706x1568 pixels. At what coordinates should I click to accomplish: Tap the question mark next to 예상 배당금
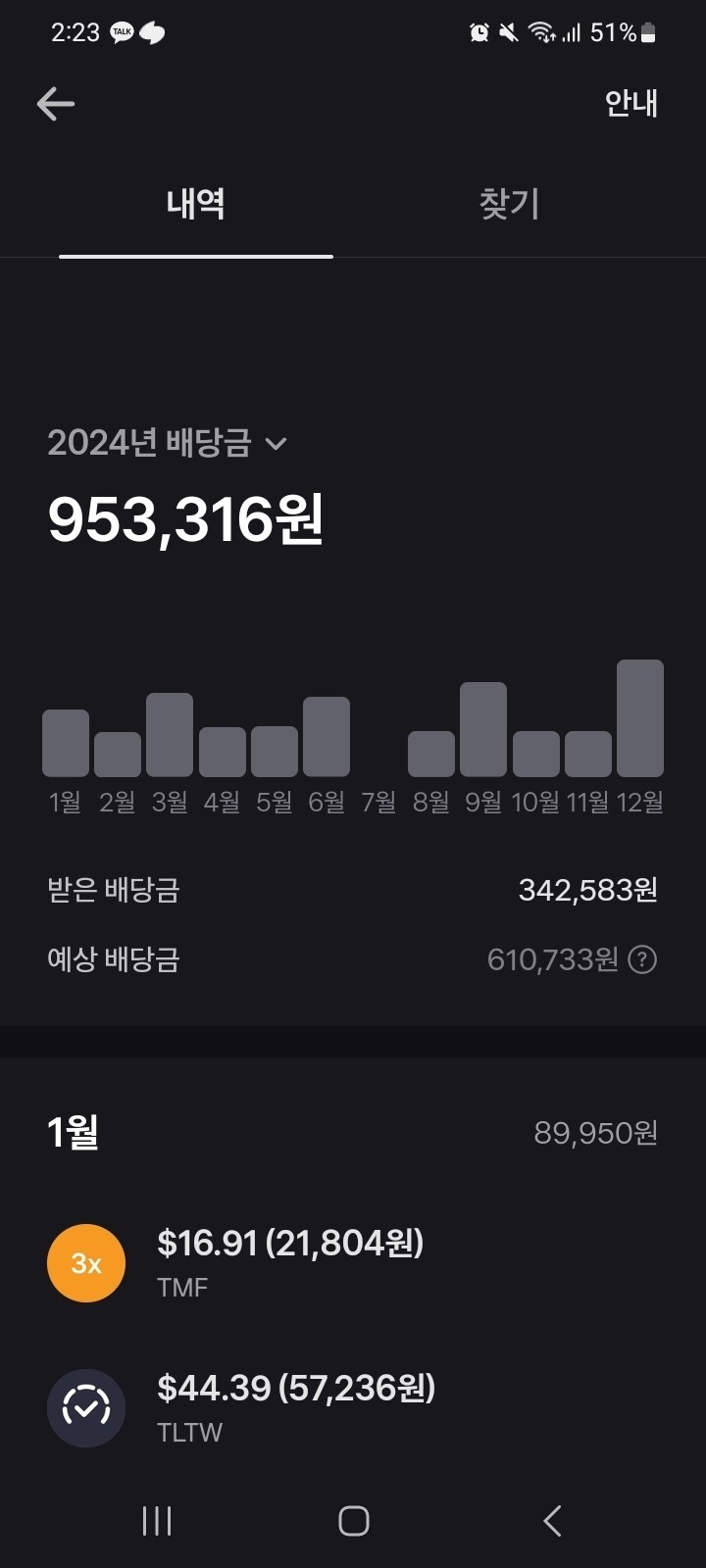pyautogui.click(x=641, y=959)
